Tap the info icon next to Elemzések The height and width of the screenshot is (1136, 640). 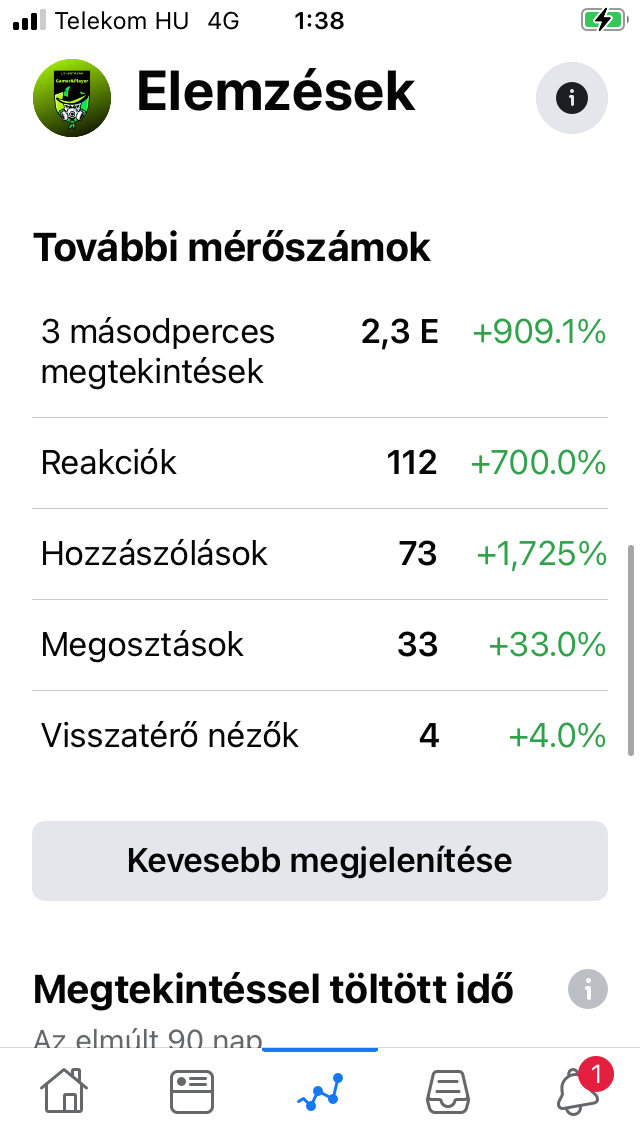click(x=571, y=98)
